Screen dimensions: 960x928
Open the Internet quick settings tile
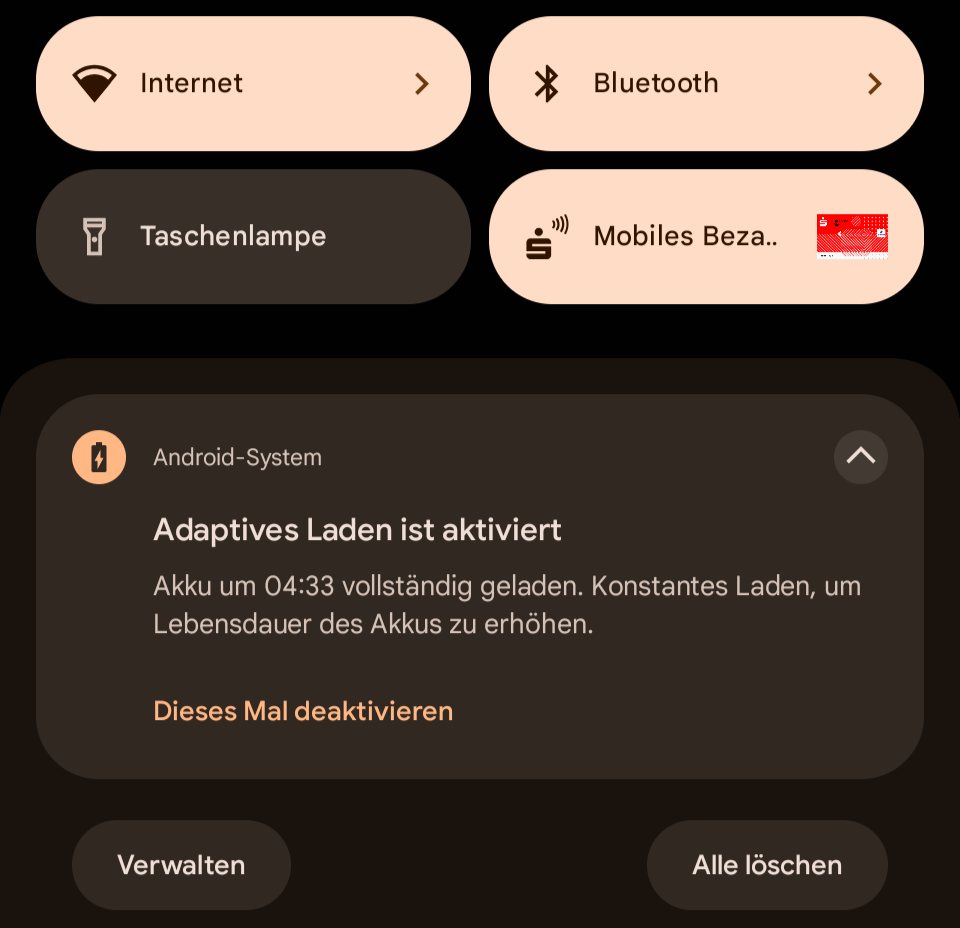pyautogui.click(x=252, y=84)
